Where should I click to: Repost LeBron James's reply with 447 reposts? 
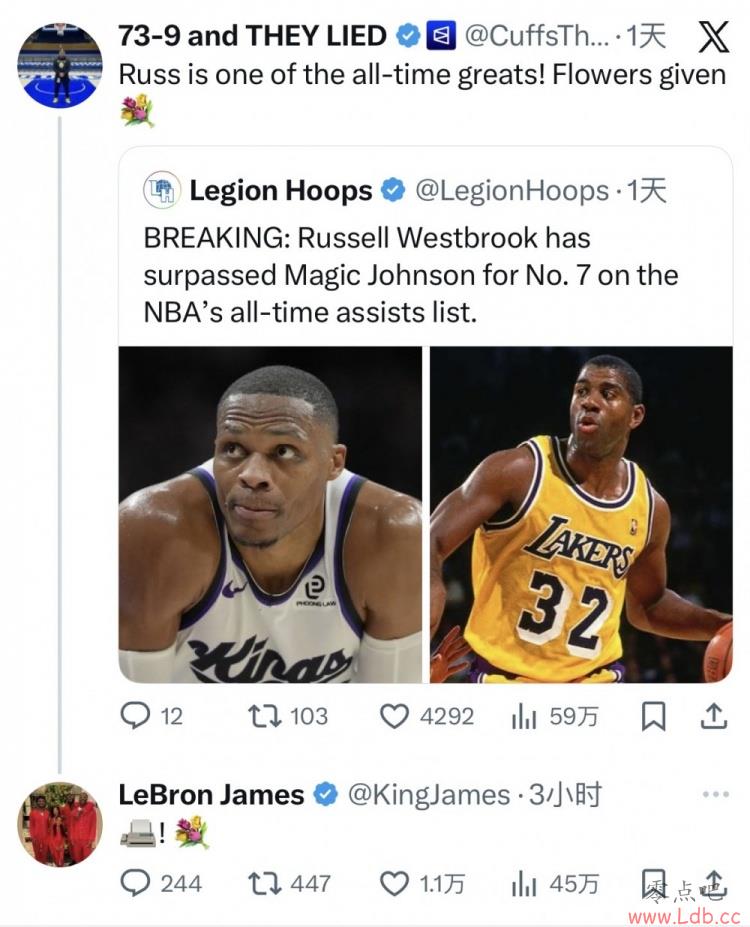(x=262, y=883)
